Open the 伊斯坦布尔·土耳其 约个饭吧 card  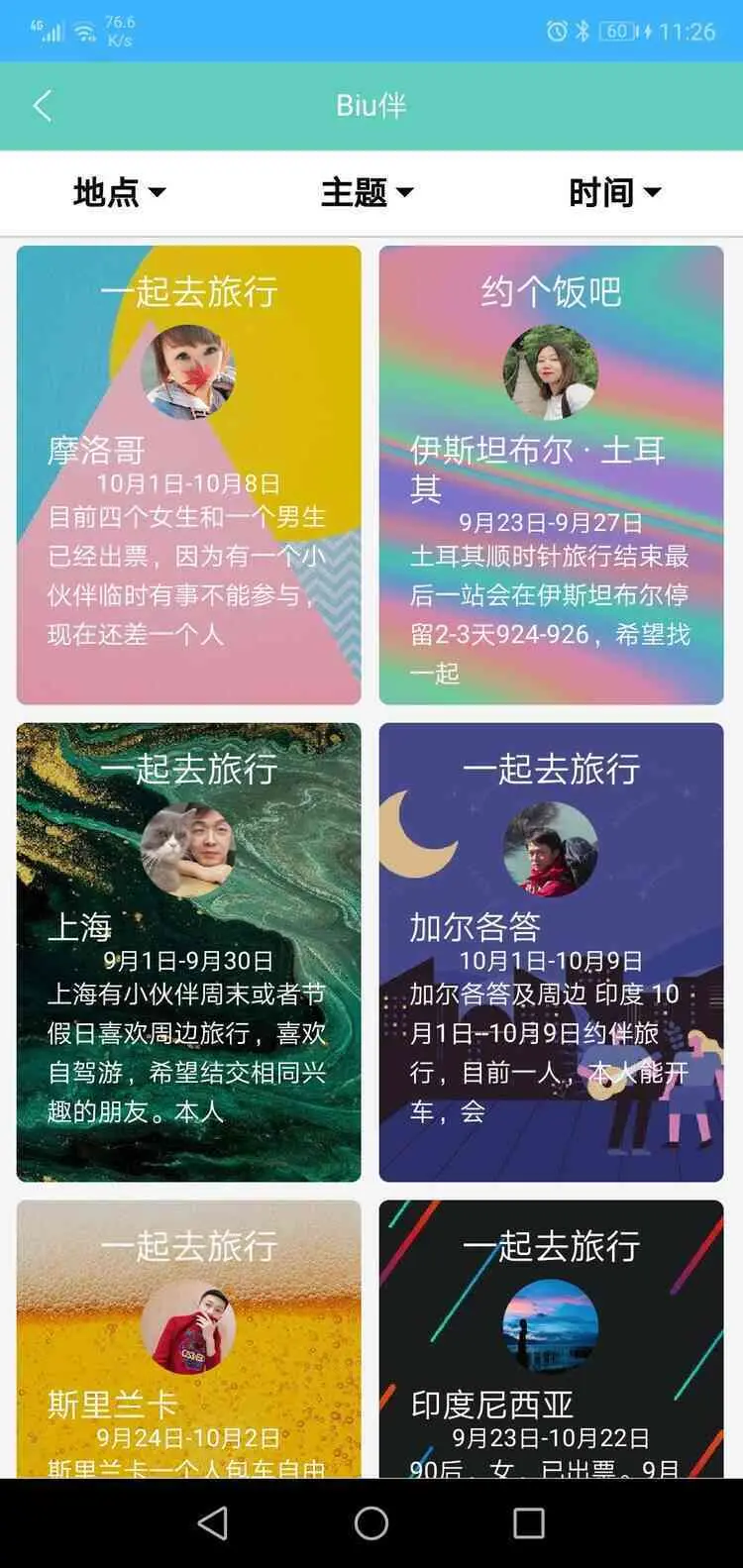pyautogui.click(x=551, y=475)
